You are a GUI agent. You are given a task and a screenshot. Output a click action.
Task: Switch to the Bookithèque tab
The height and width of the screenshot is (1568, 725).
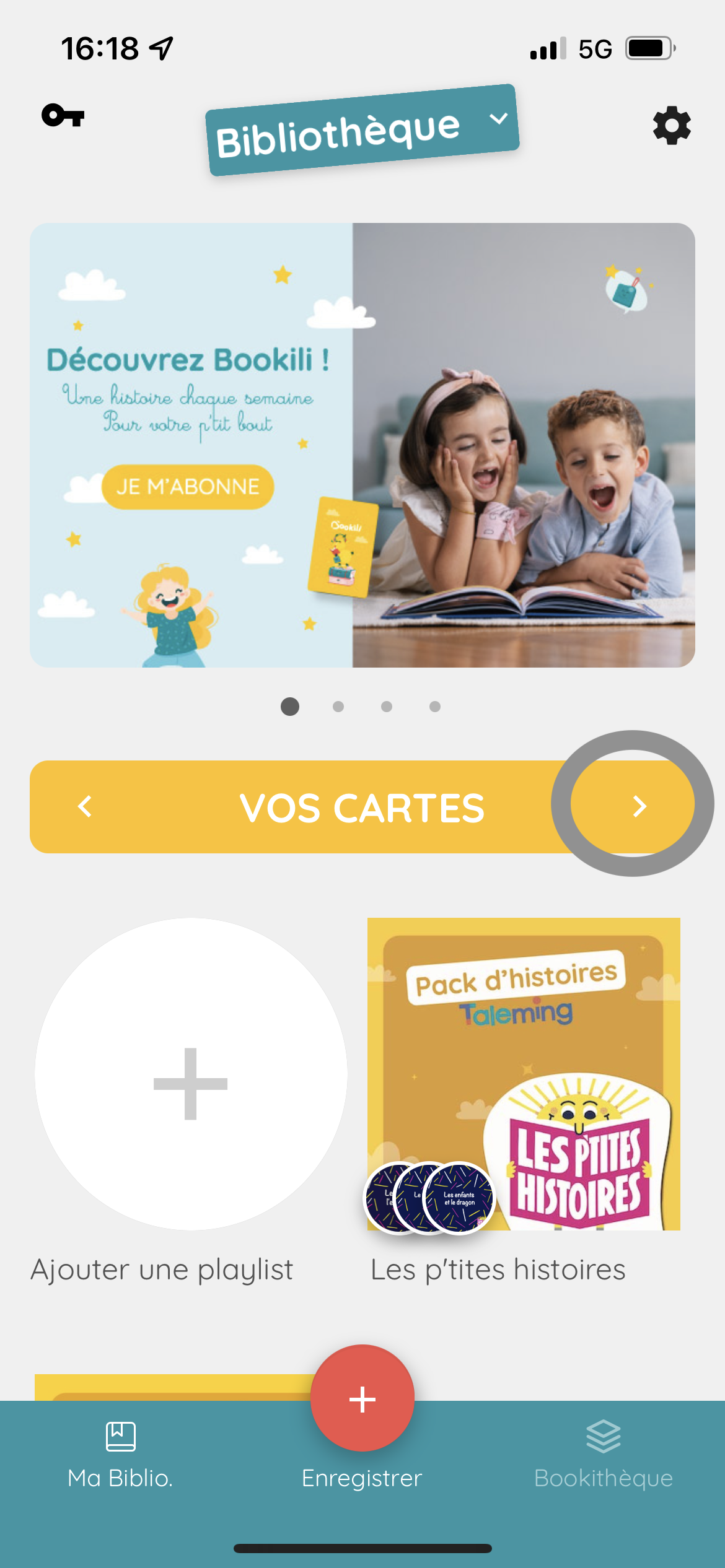[603, 1454]
